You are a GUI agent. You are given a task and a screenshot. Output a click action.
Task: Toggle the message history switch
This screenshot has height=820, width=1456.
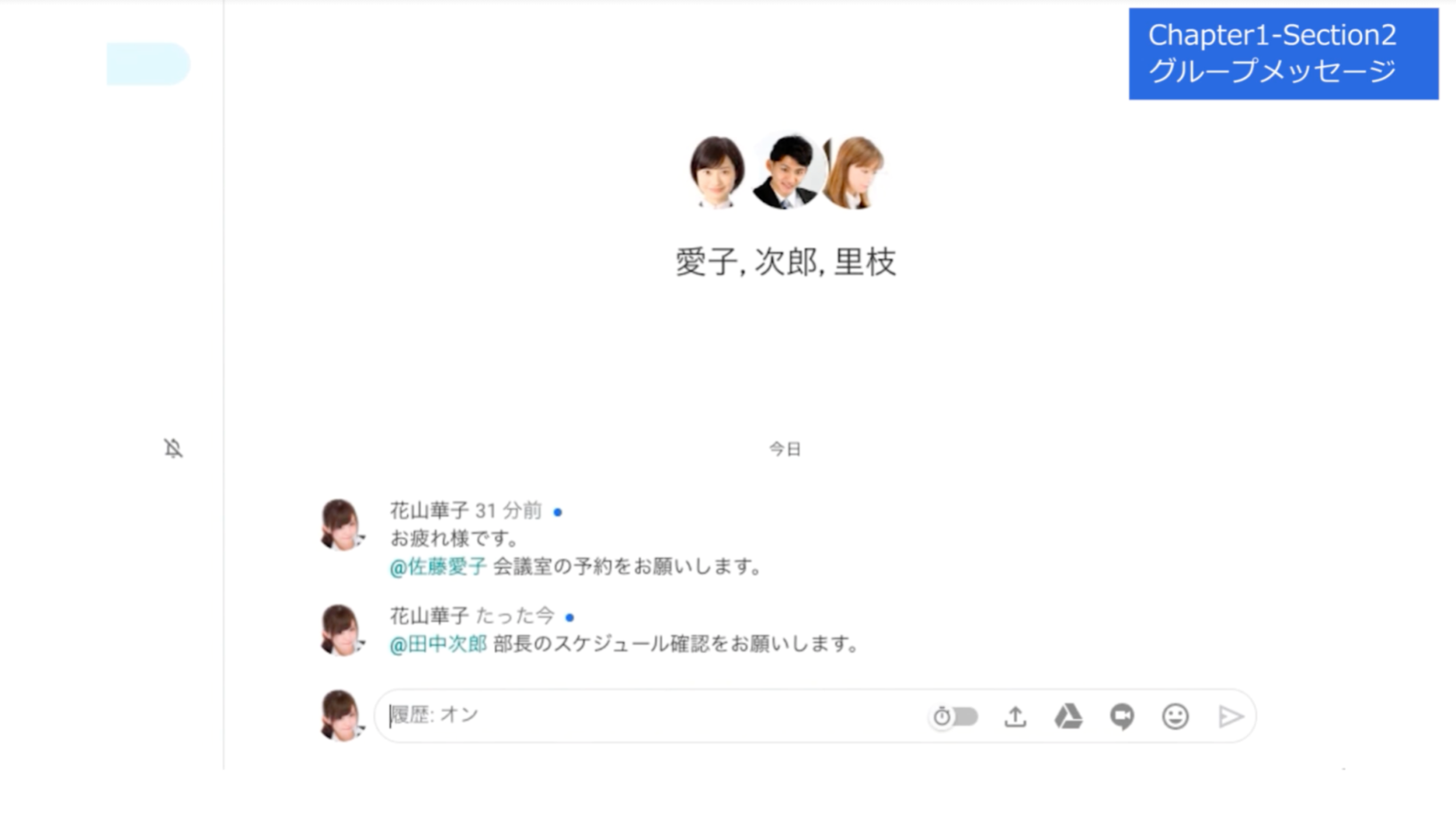[954, 716]
